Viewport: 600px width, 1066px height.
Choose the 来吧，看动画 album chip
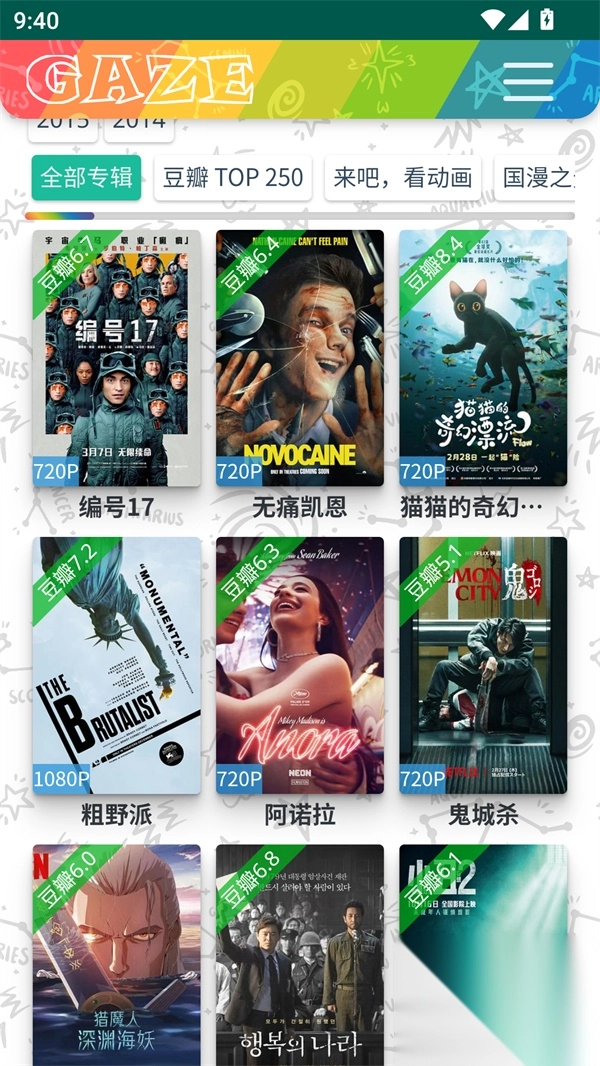402,178
